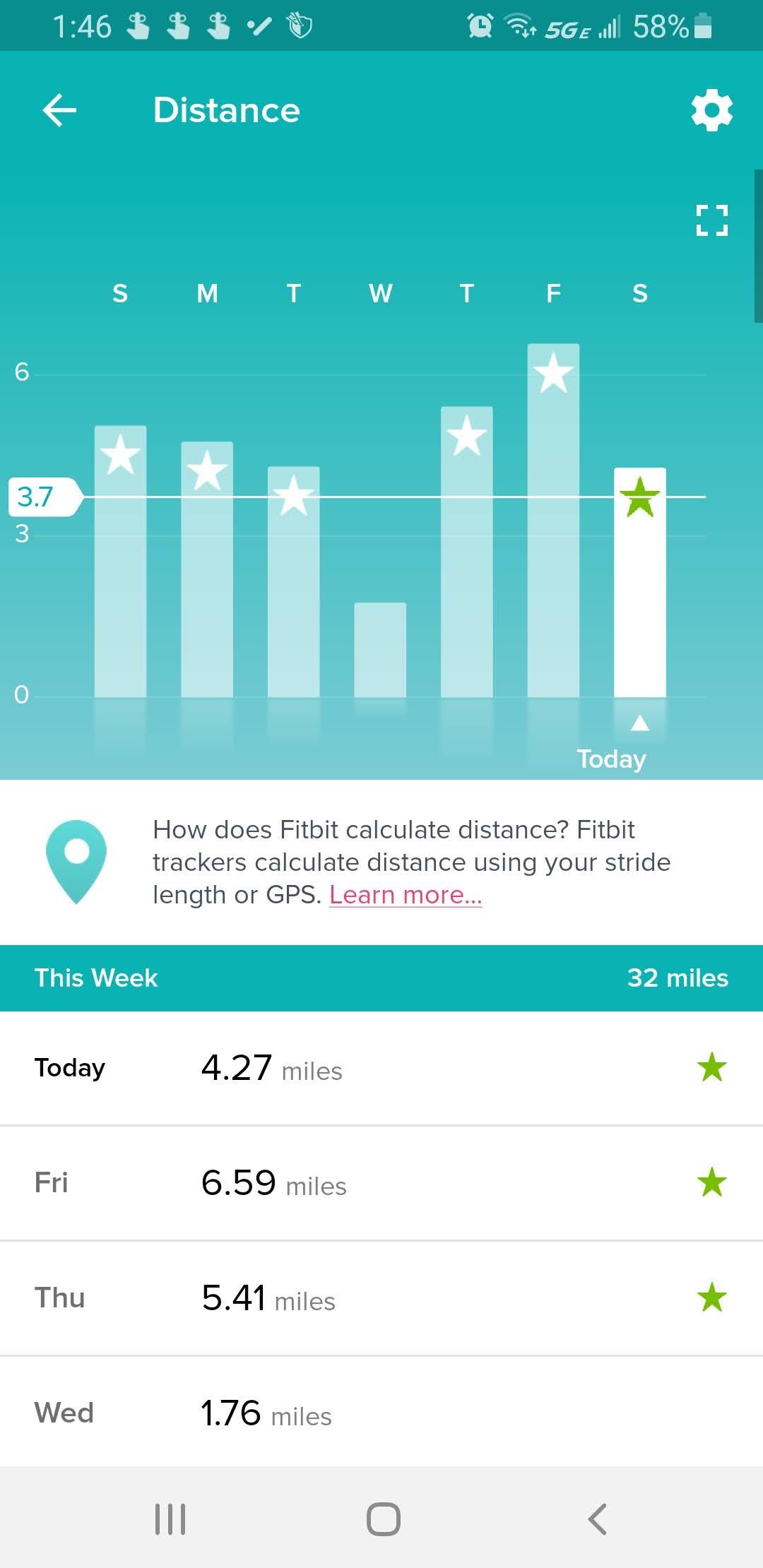Screen dimensions: 763x1568
Task: Select Friday's bar in the chart
Action: 553,523
